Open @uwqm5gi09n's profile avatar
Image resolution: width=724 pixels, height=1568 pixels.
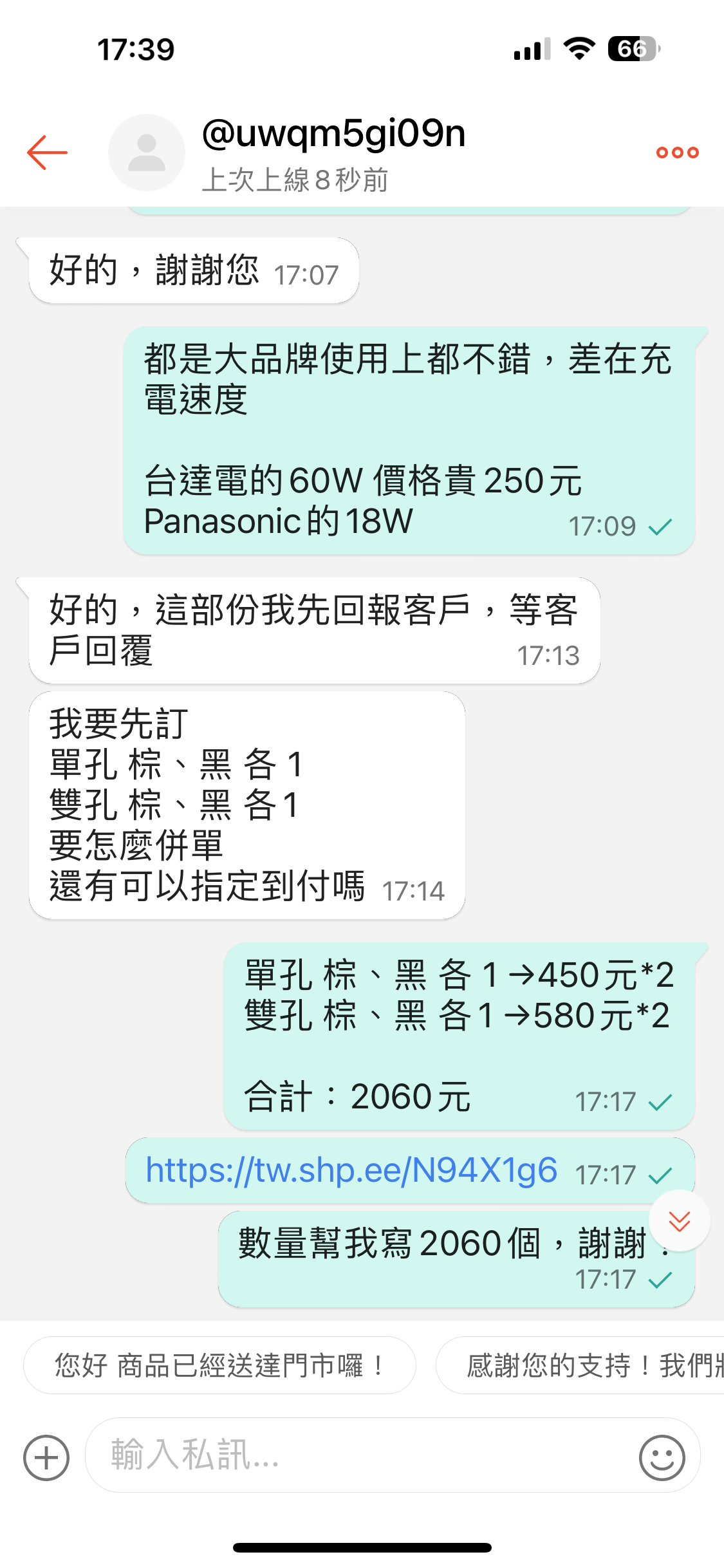[x=147, y=153]
